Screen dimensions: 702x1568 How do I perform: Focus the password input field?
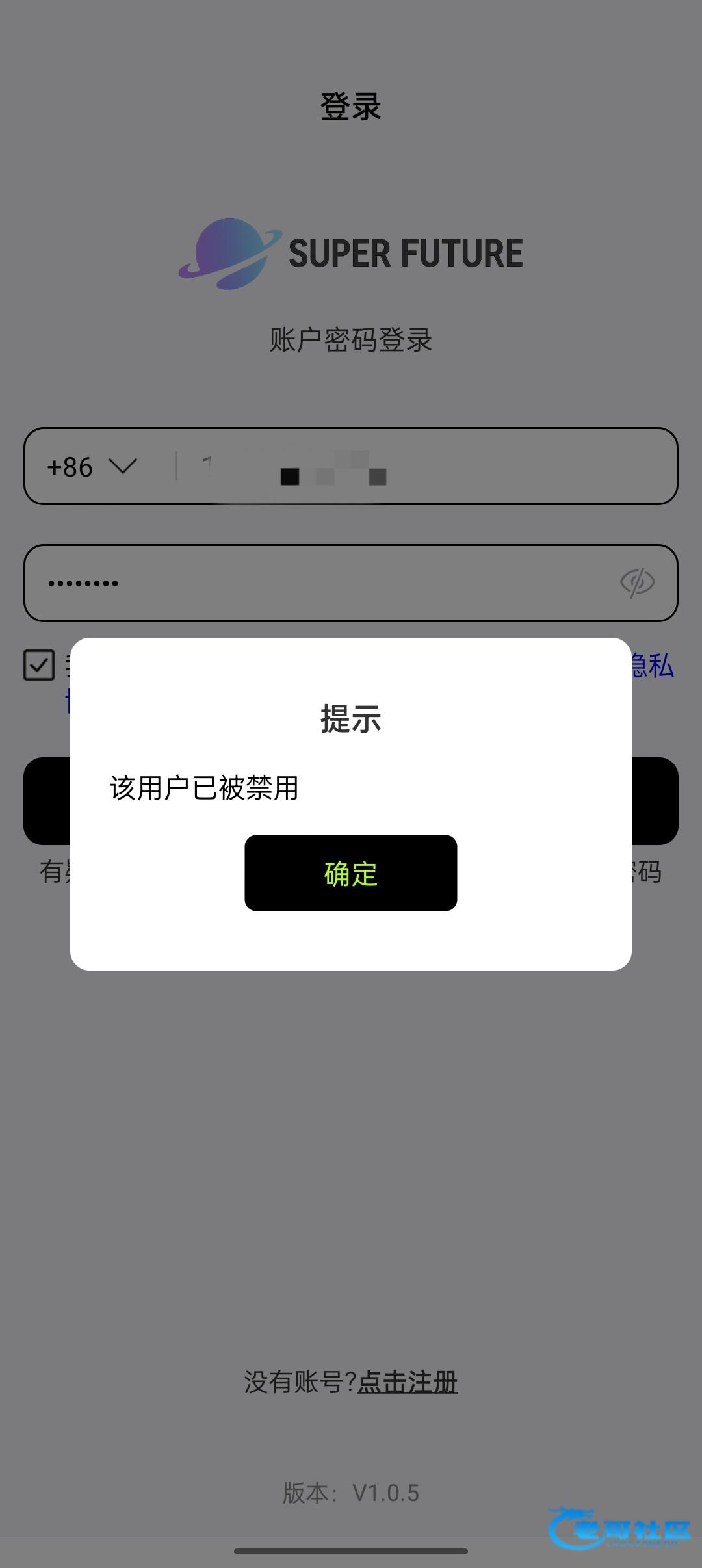pyautogui.click(x=312, y=583)
